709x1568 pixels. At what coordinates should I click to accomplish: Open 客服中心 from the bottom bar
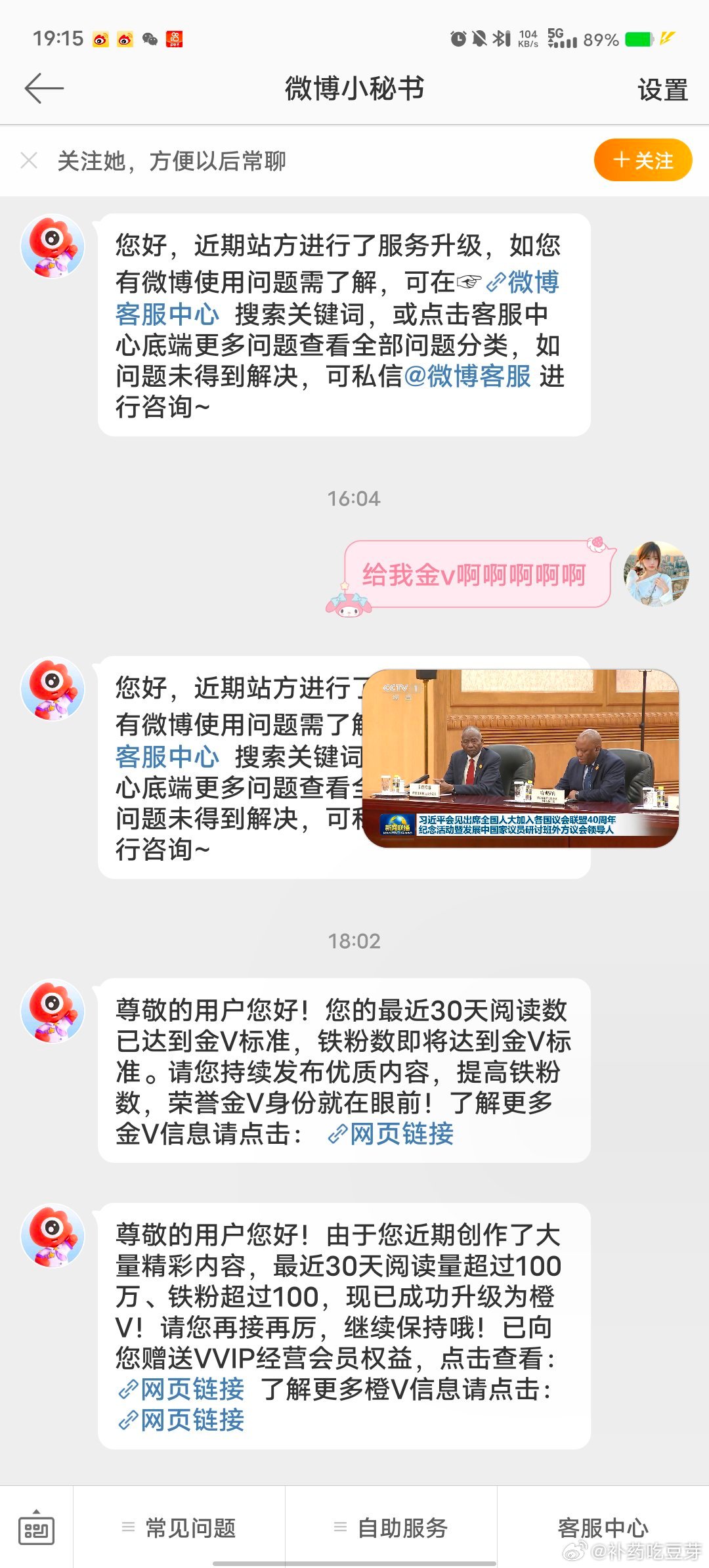[603, 1527]
